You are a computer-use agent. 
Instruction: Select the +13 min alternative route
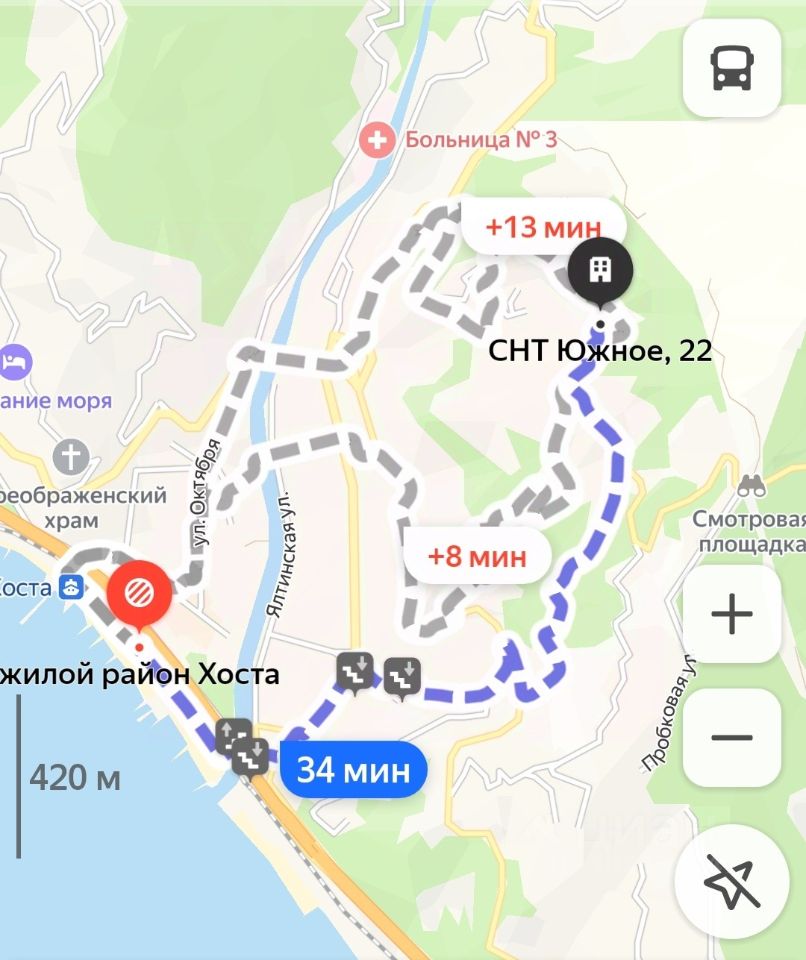click(x=543, y=227)
